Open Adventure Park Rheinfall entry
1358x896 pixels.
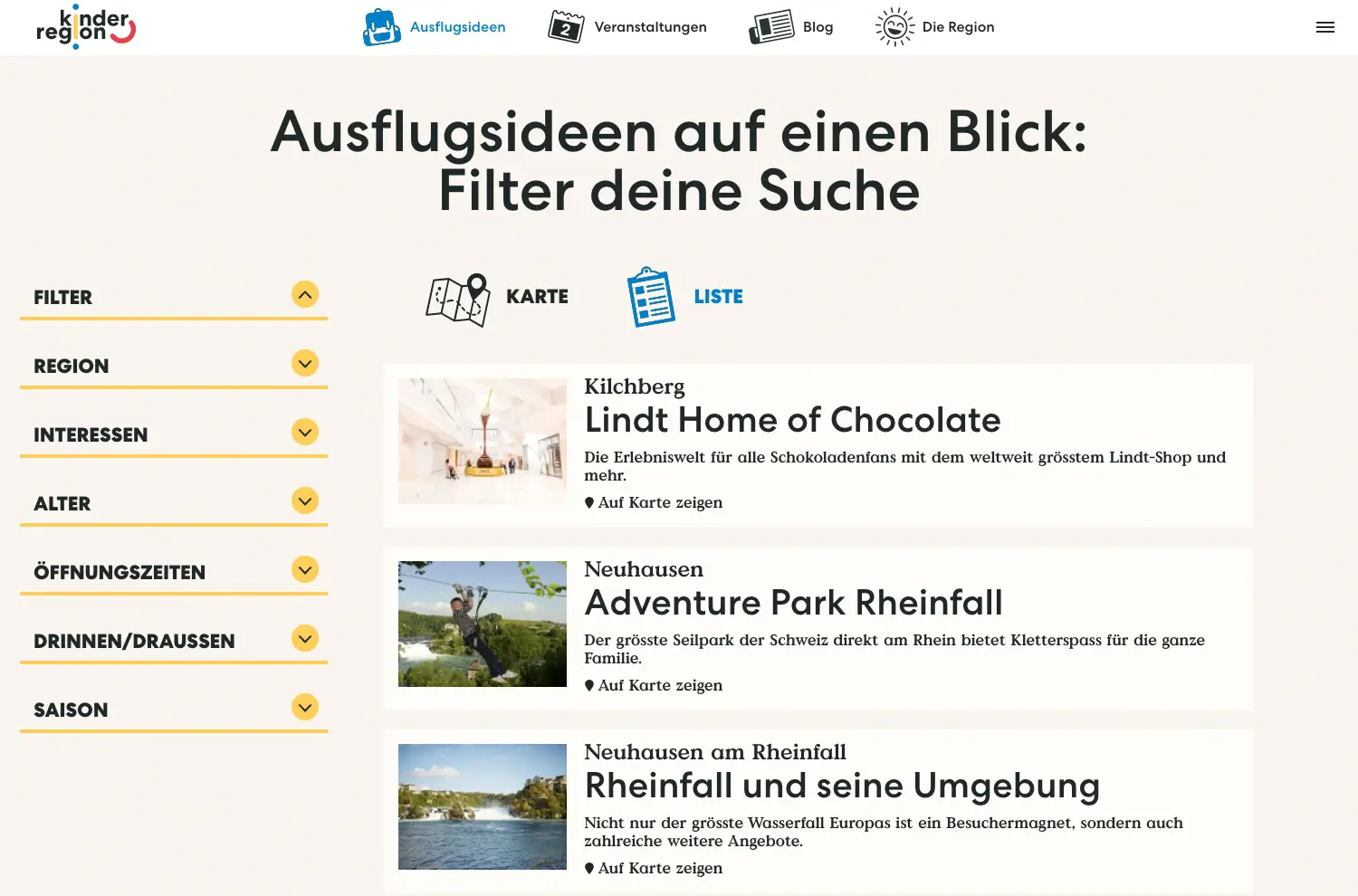(793, 604)
